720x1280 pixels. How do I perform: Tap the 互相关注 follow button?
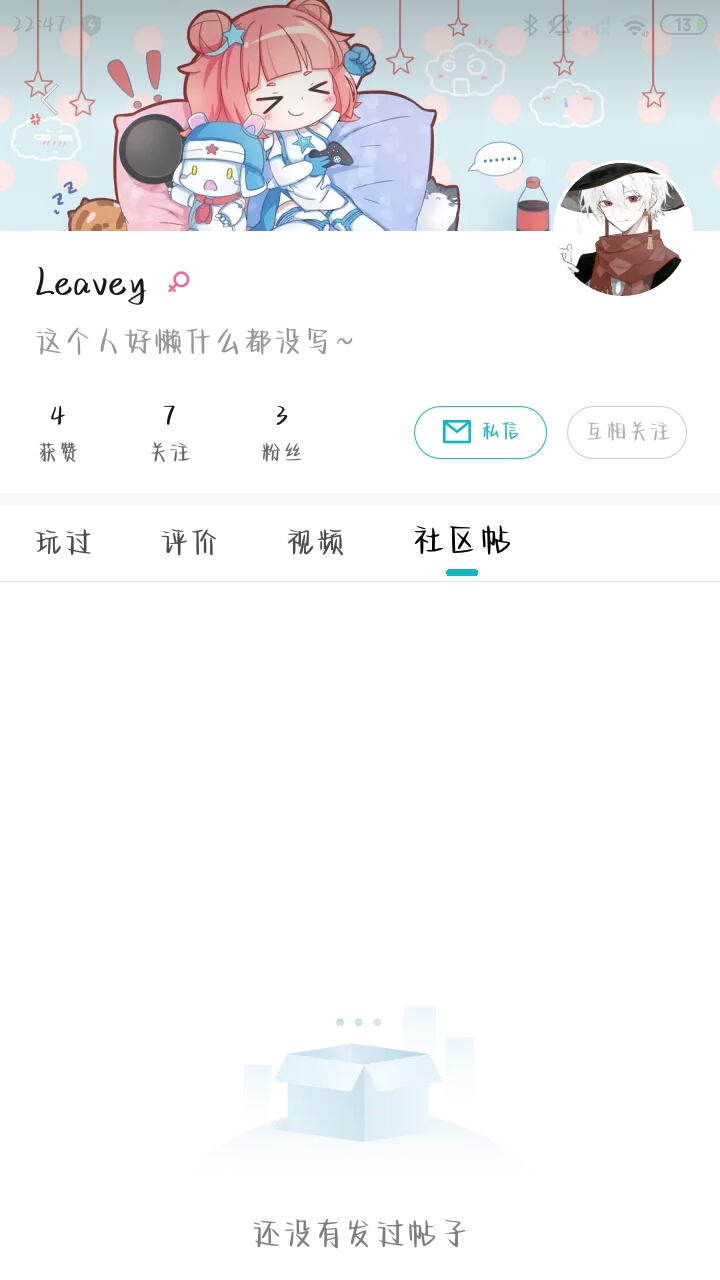[627, 432]
